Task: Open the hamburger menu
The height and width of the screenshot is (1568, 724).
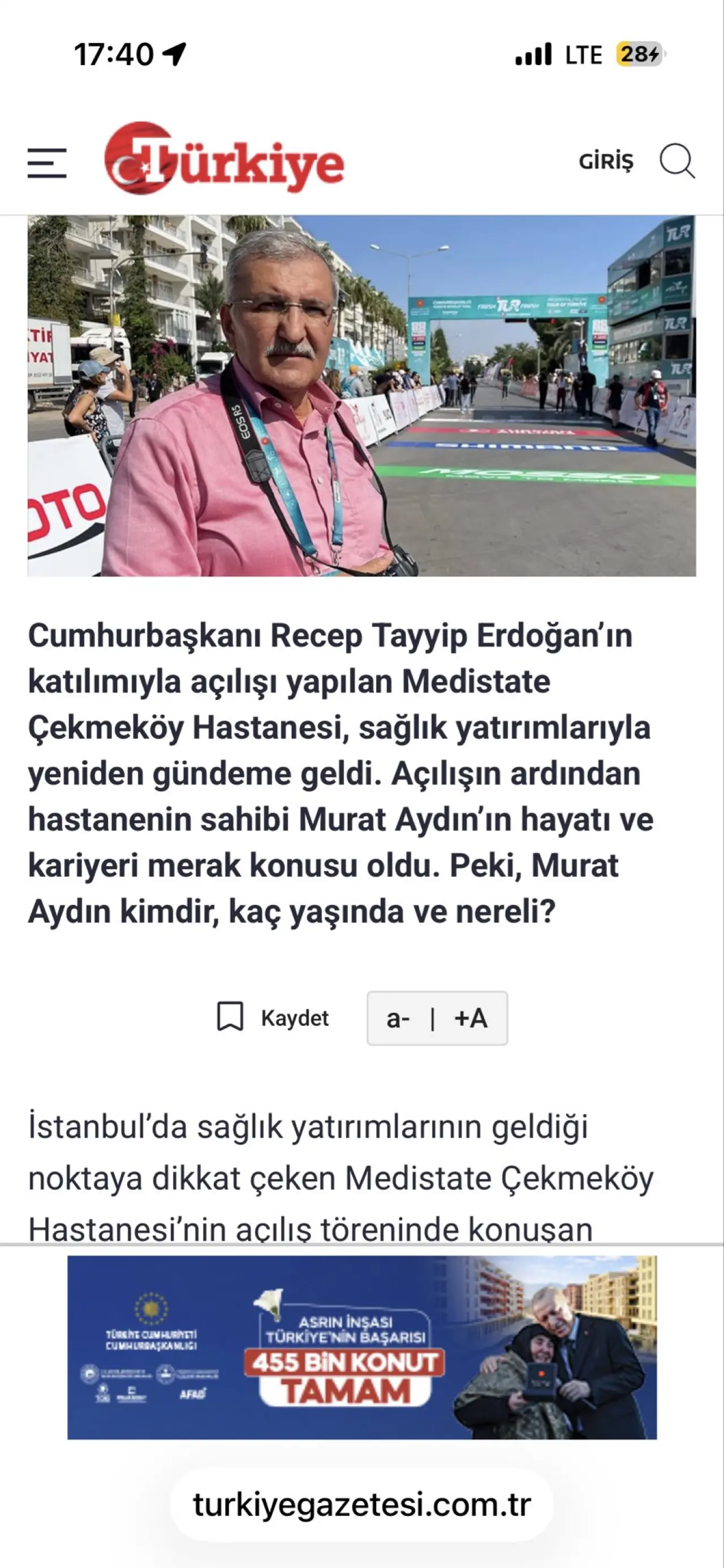Action: tap(47, 163)
